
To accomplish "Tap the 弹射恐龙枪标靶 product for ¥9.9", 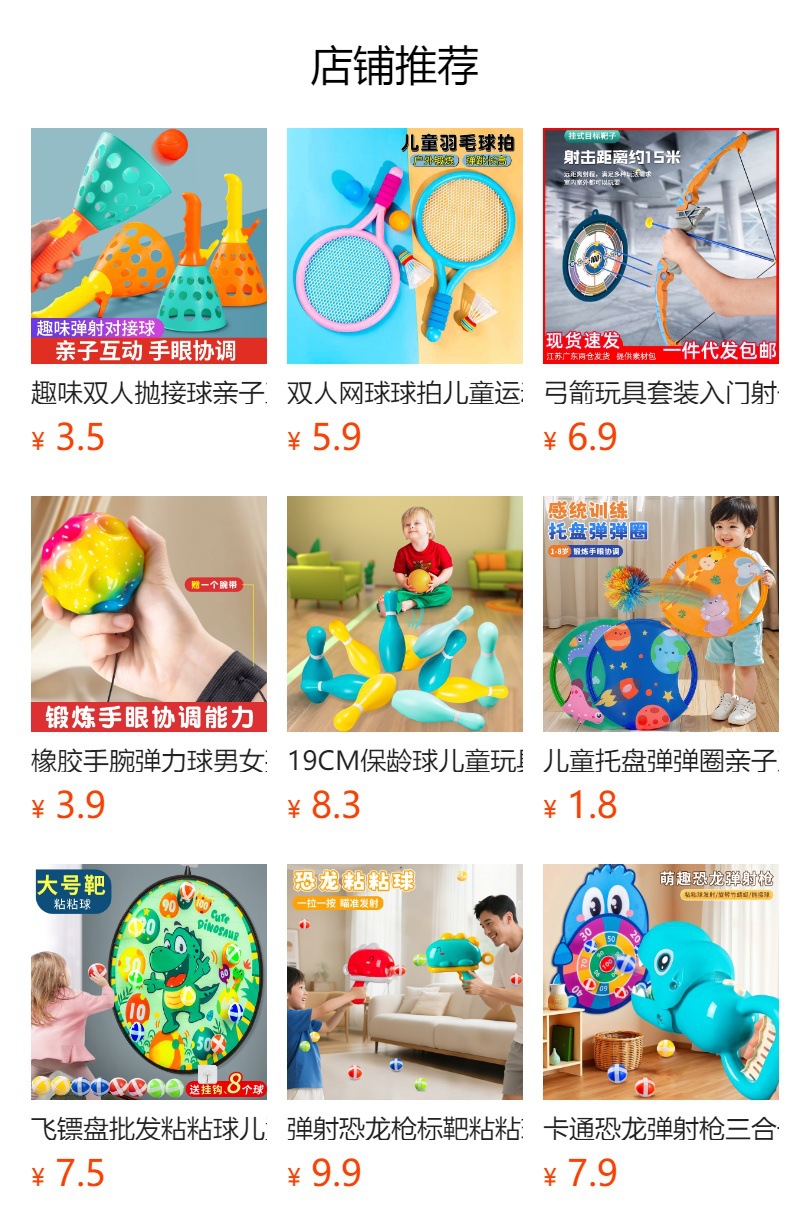I will point(404,982).
